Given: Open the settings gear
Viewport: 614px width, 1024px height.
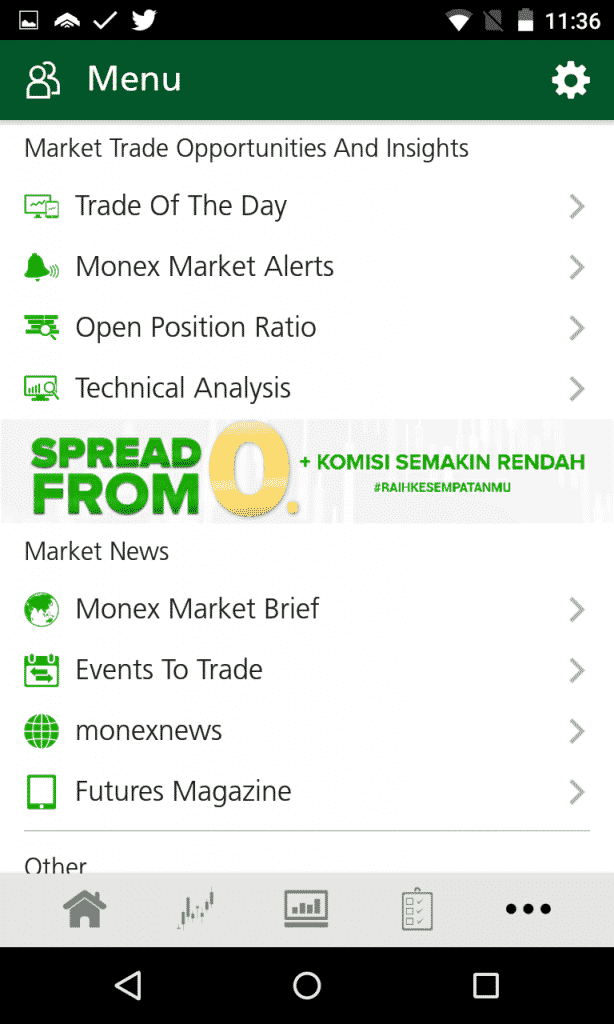Looking at the screenshot, I should click(570, 80).
